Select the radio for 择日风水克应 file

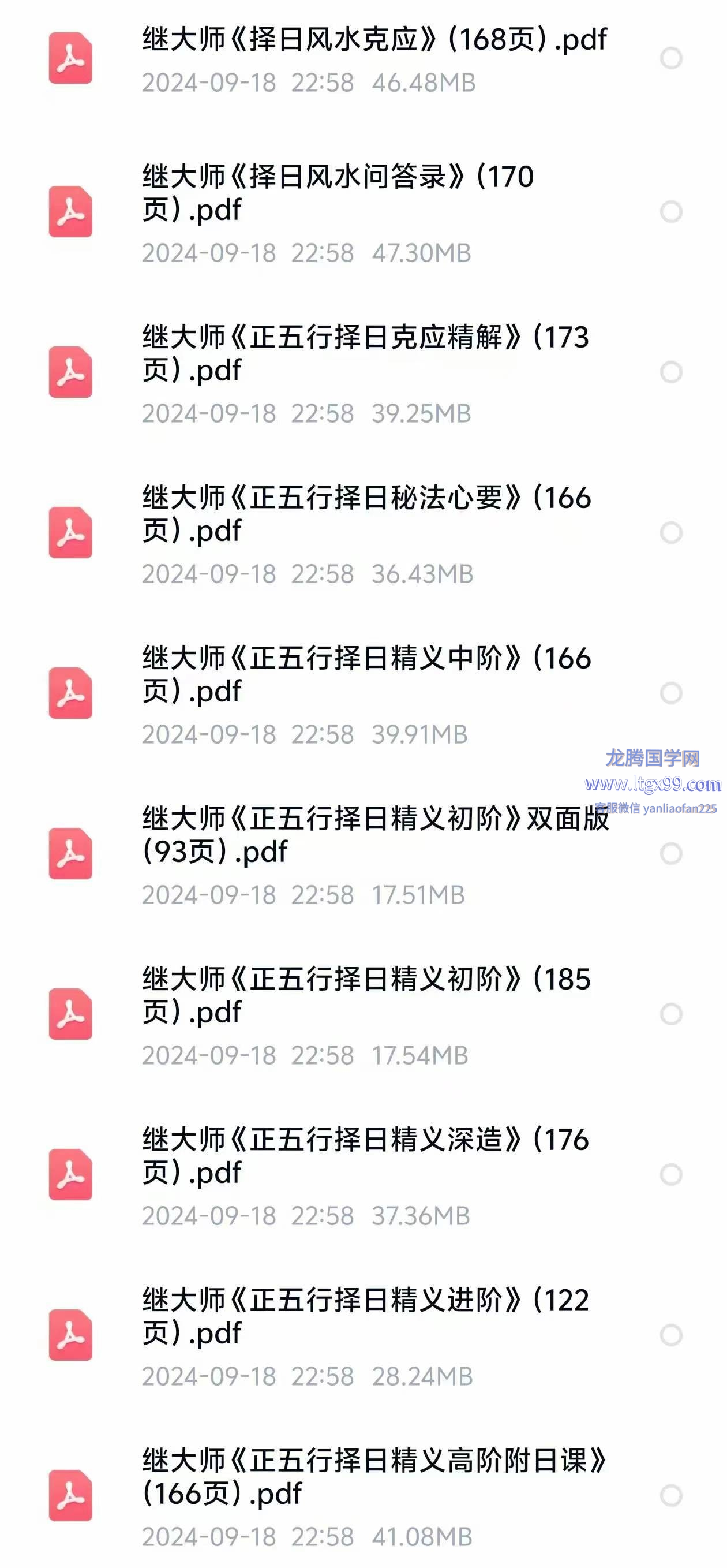tap(671, 58)
